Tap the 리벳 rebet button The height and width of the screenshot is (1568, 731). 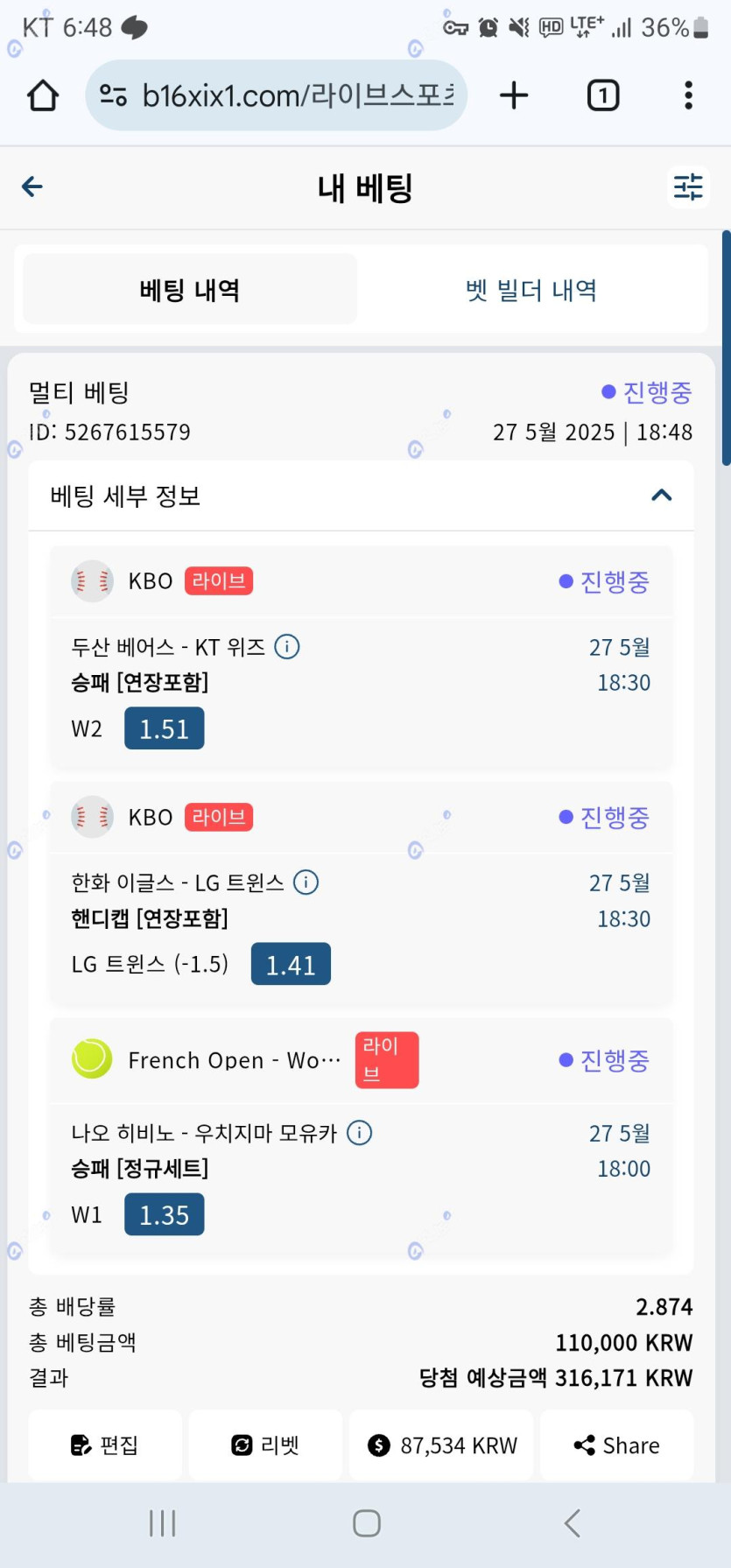pos(265,1445)
